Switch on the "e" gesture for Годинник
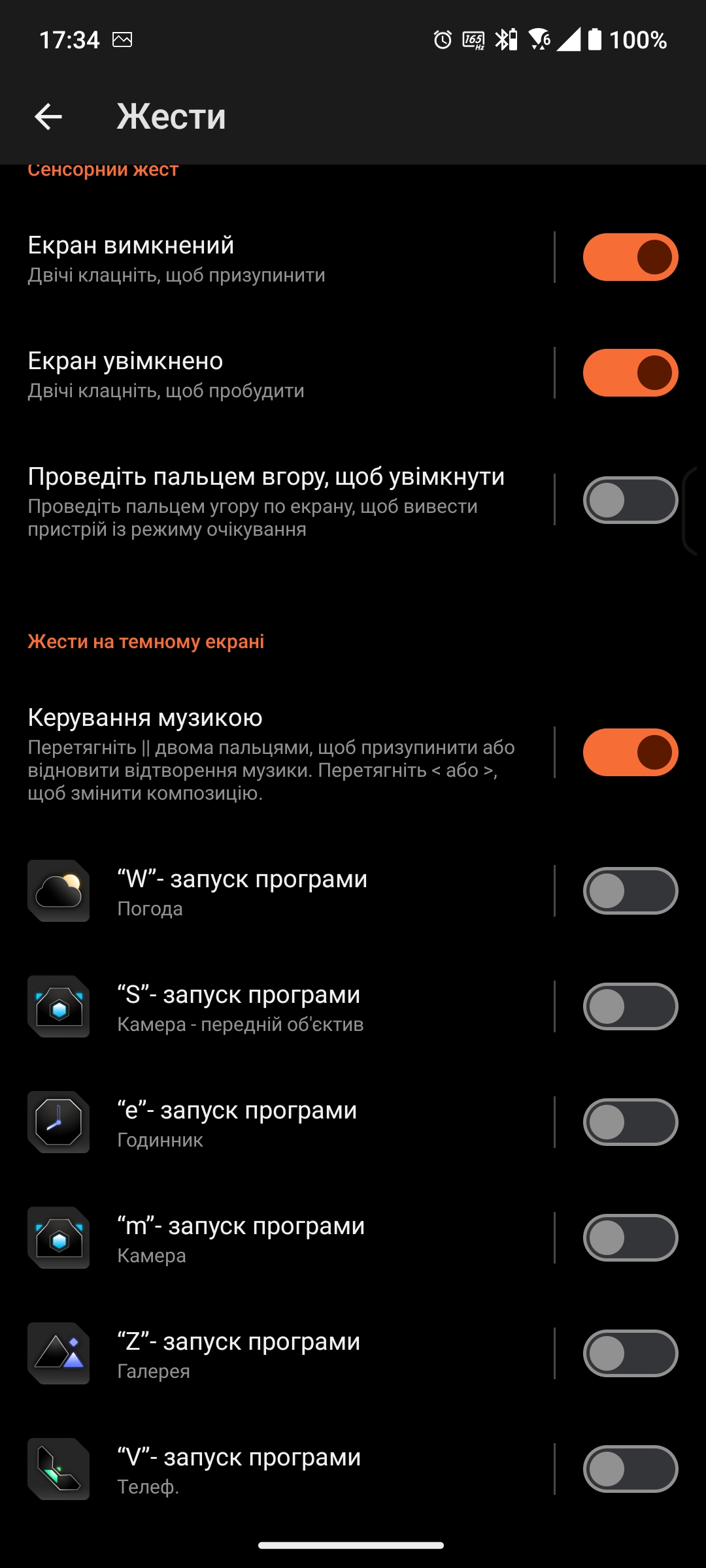Screen dimensions: 706x1568 pyautogui.click(x=630, y=1122)
